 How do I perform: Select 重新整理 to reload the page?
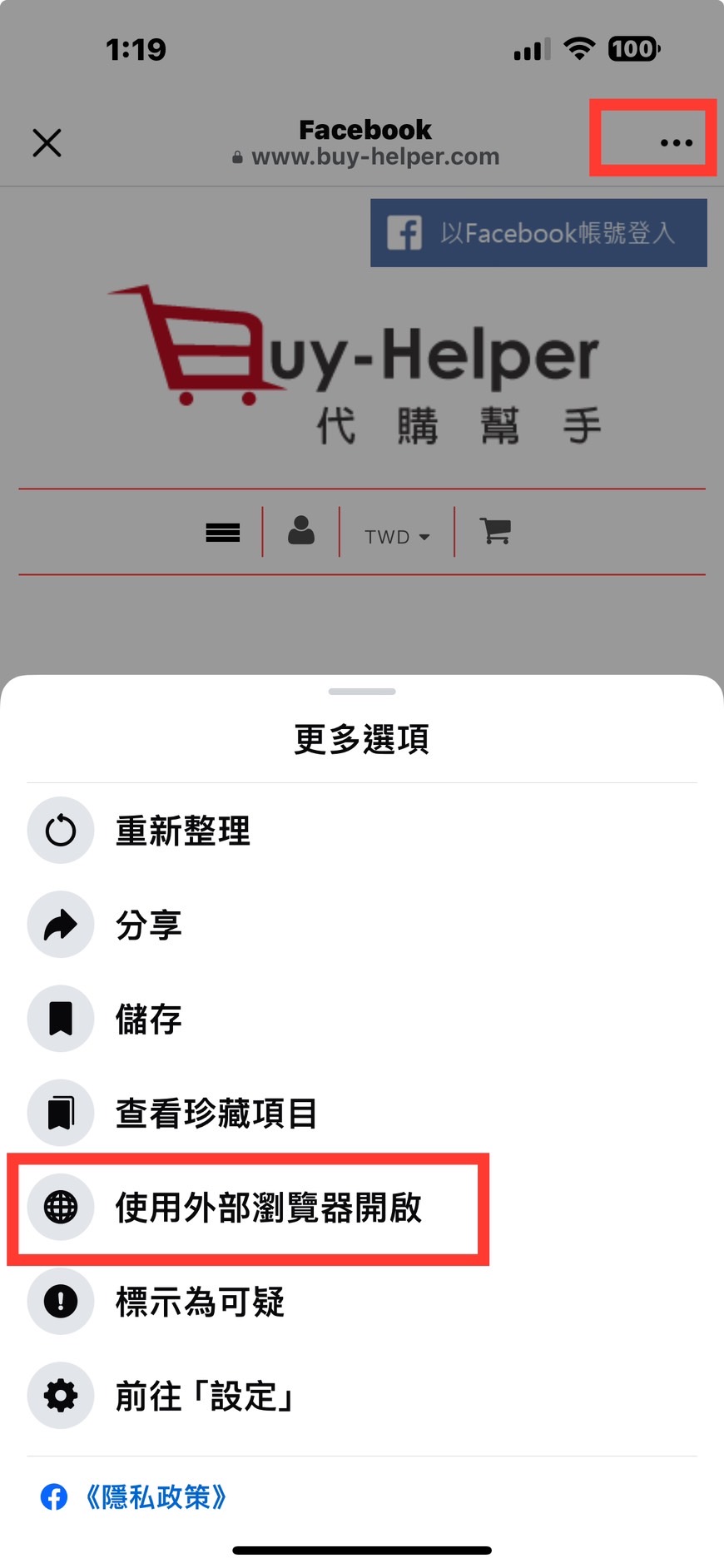(362, 831)
